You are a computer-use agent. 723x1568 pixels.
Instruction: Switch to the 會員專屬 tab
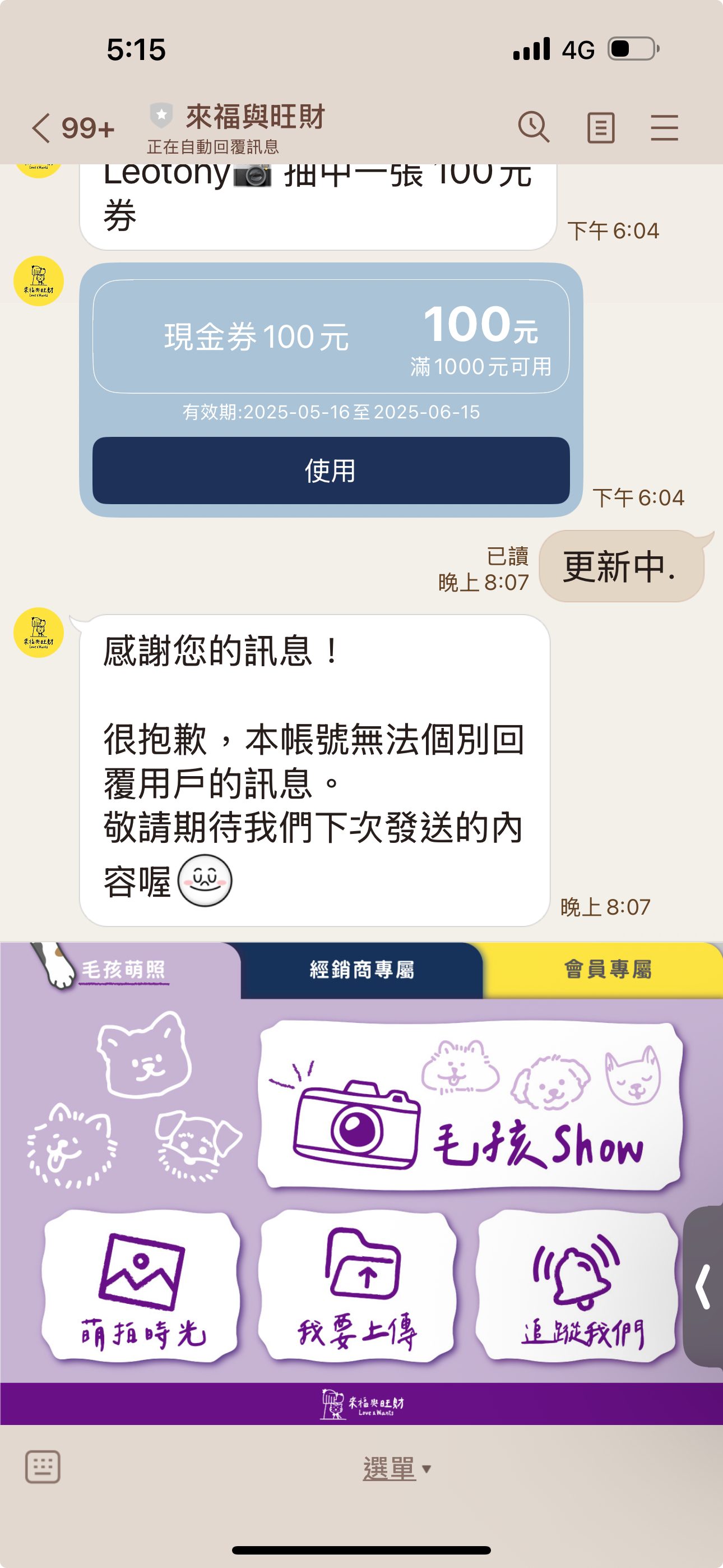606,970
